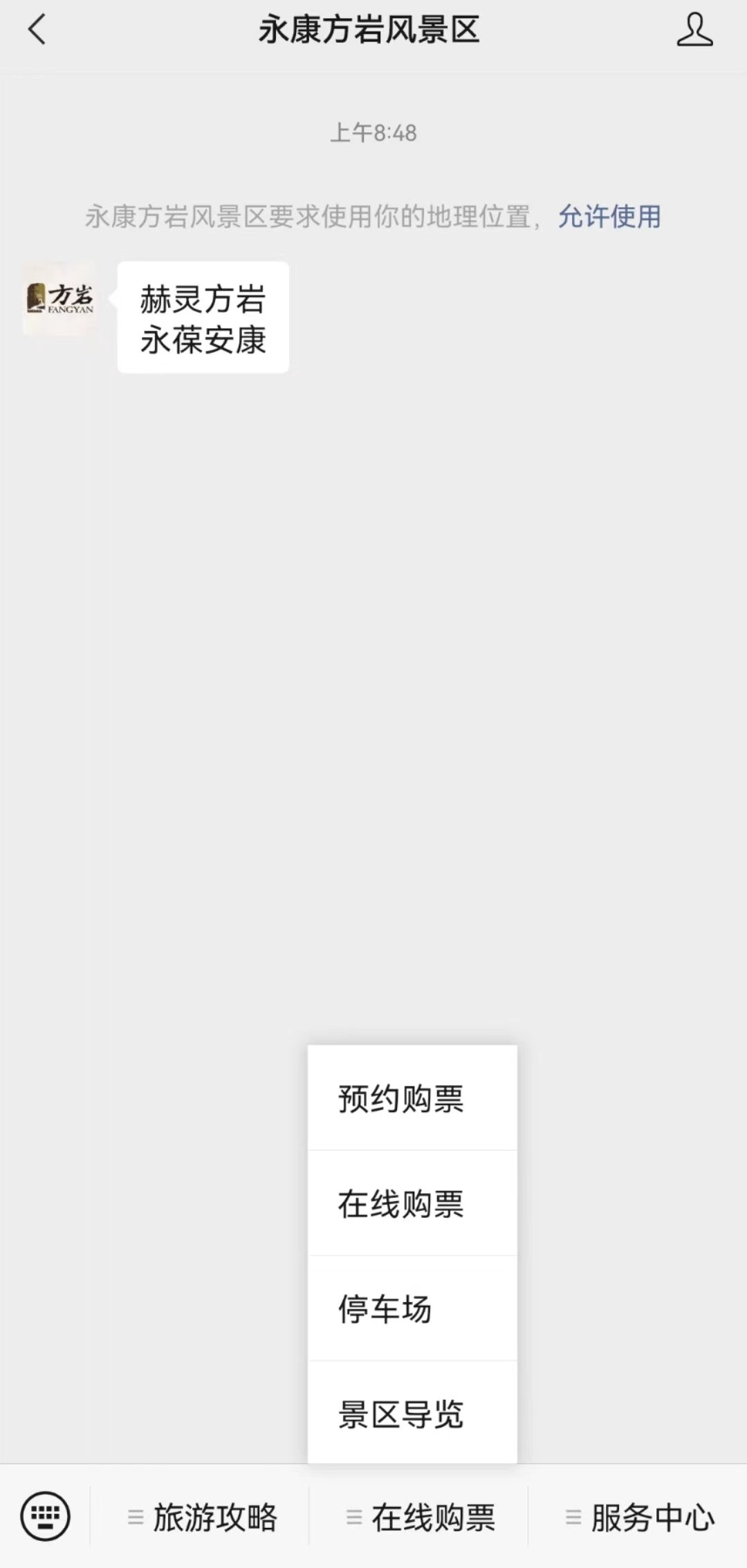This screenshot has height=1568, width=747.
Task: Choose 在线购票 in the popup menu
Action: (x=412, y=1203)
